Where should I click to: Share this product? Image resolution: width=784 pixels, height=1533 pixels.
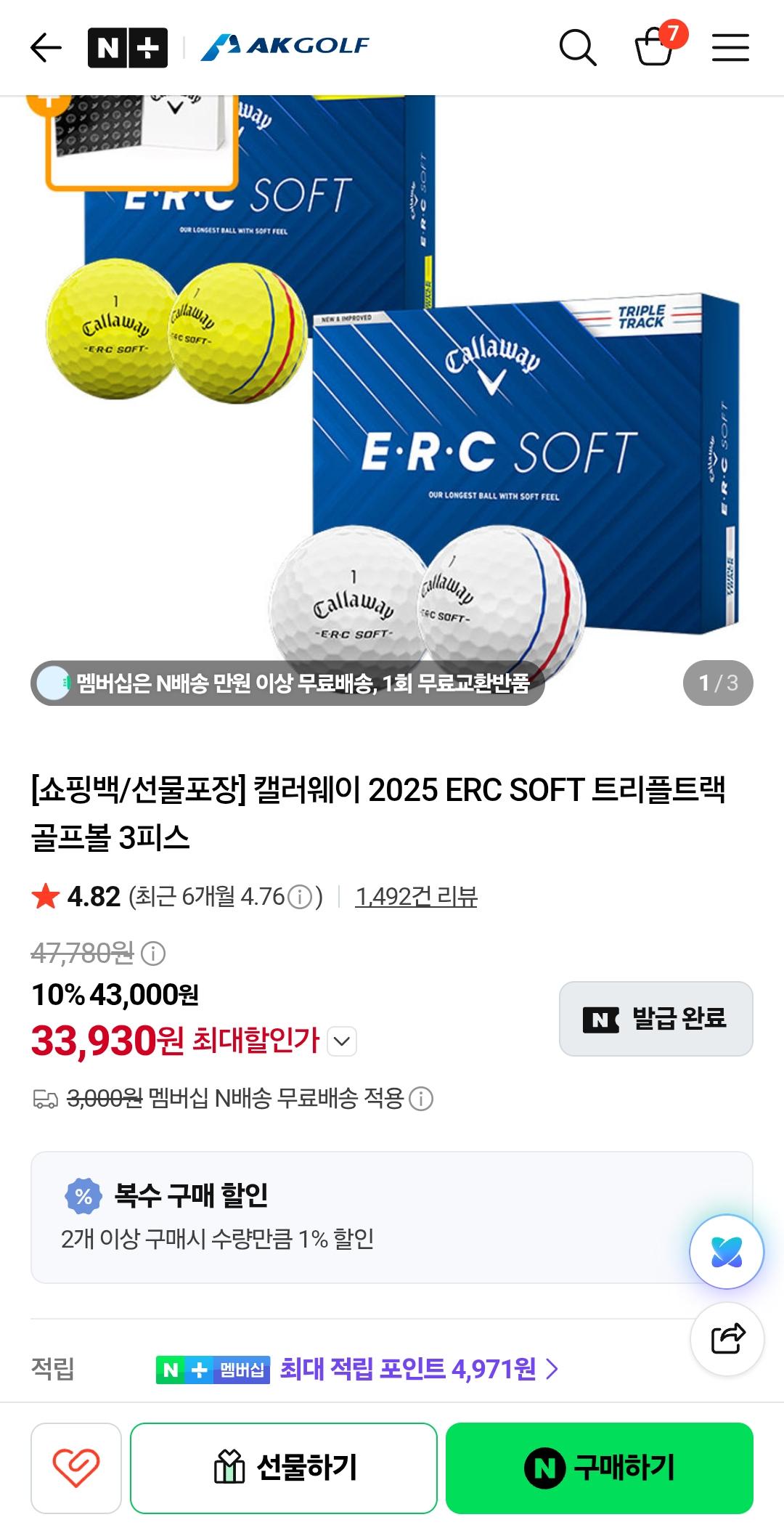coord(726,1339)
